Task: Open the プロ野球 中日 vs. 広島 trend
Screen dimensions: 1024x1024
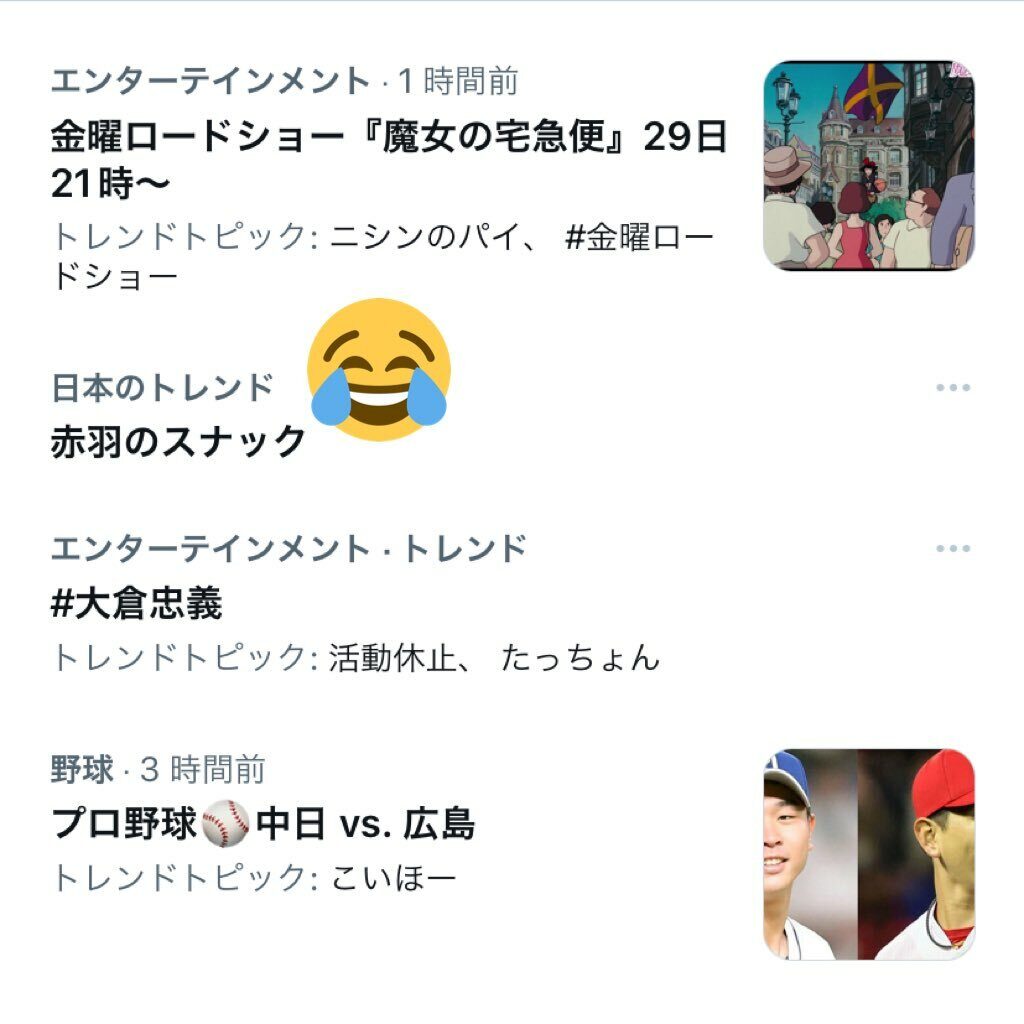Action: pos(263,825)
